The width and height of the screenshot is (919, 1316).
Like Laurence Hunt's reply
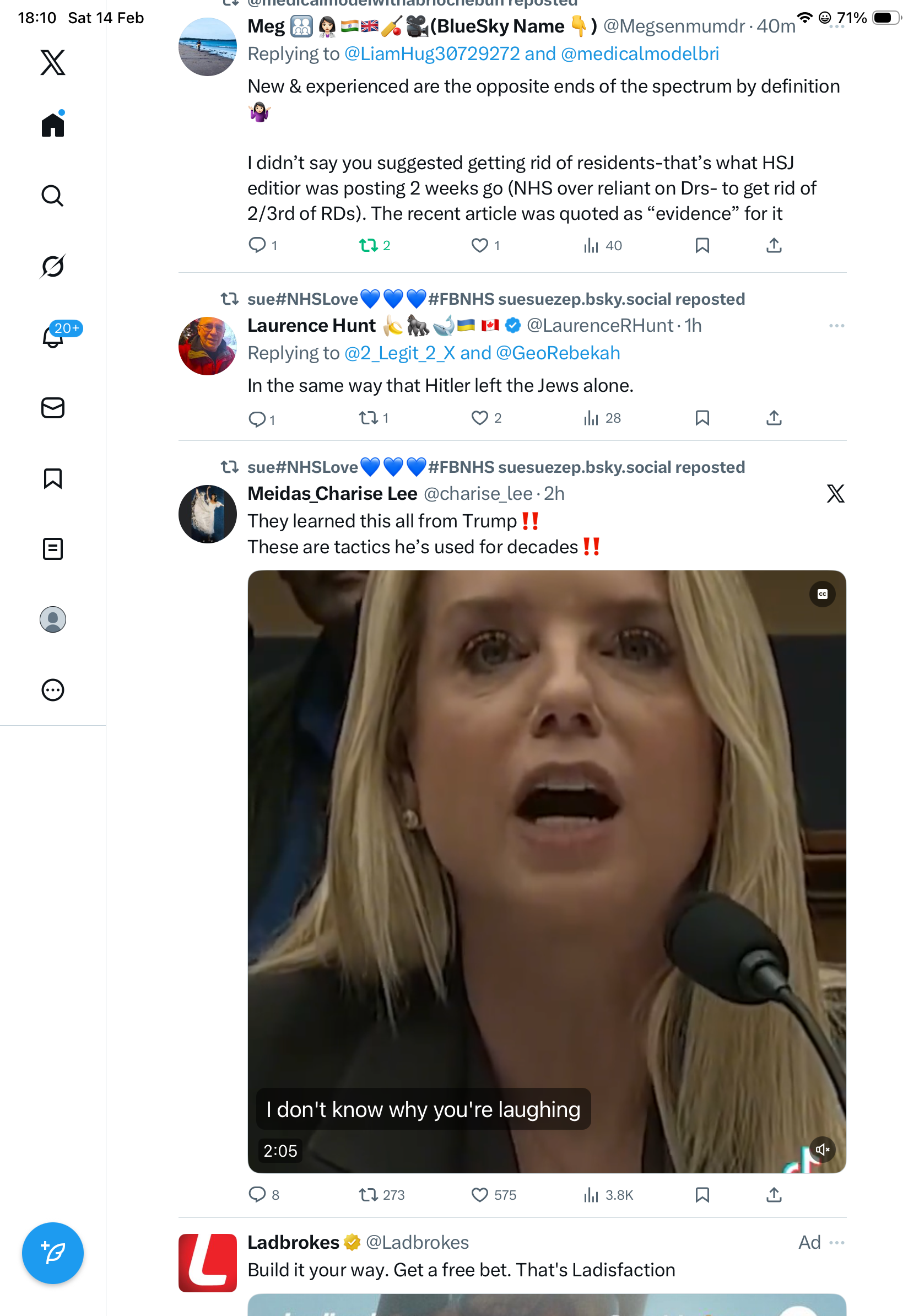tap(479, 418)
